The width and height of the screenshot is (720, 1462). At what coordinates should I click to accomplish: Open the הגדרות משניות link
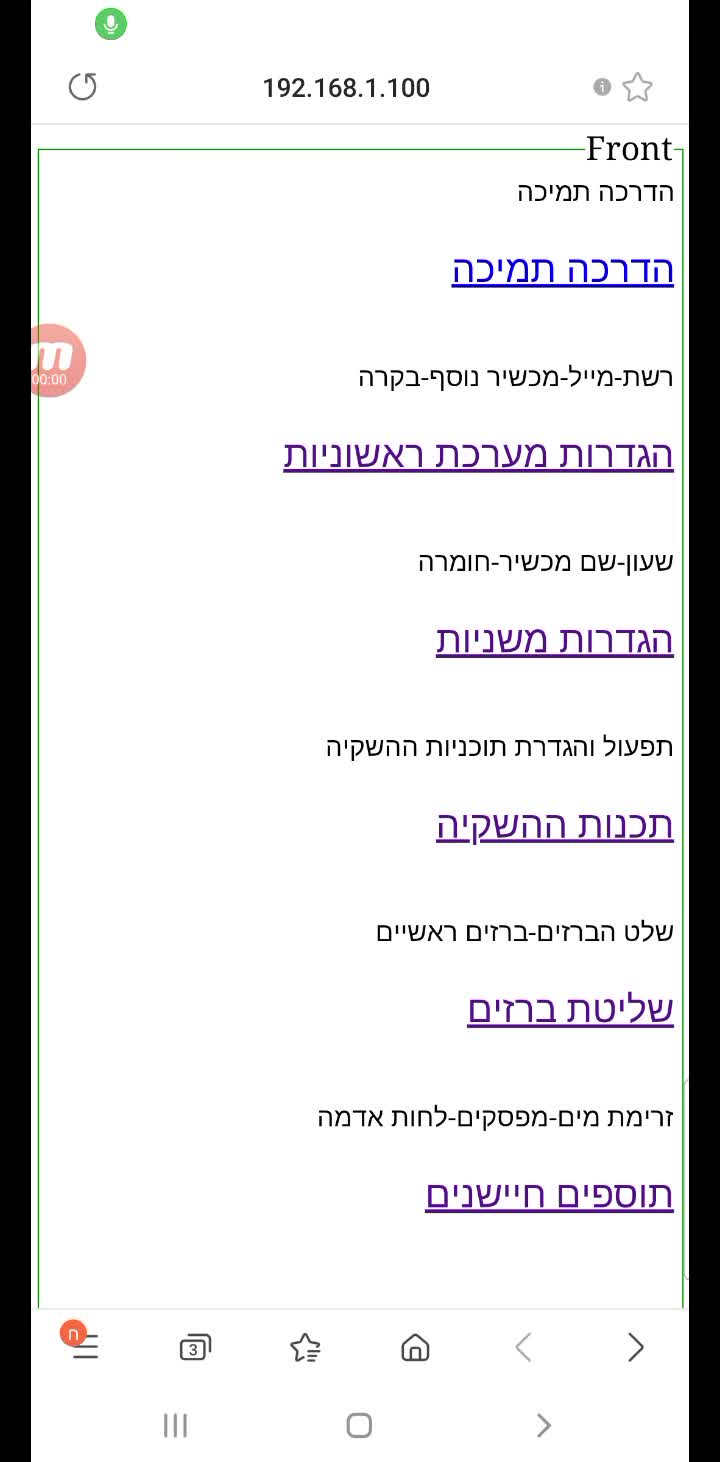tap(555, 640)
